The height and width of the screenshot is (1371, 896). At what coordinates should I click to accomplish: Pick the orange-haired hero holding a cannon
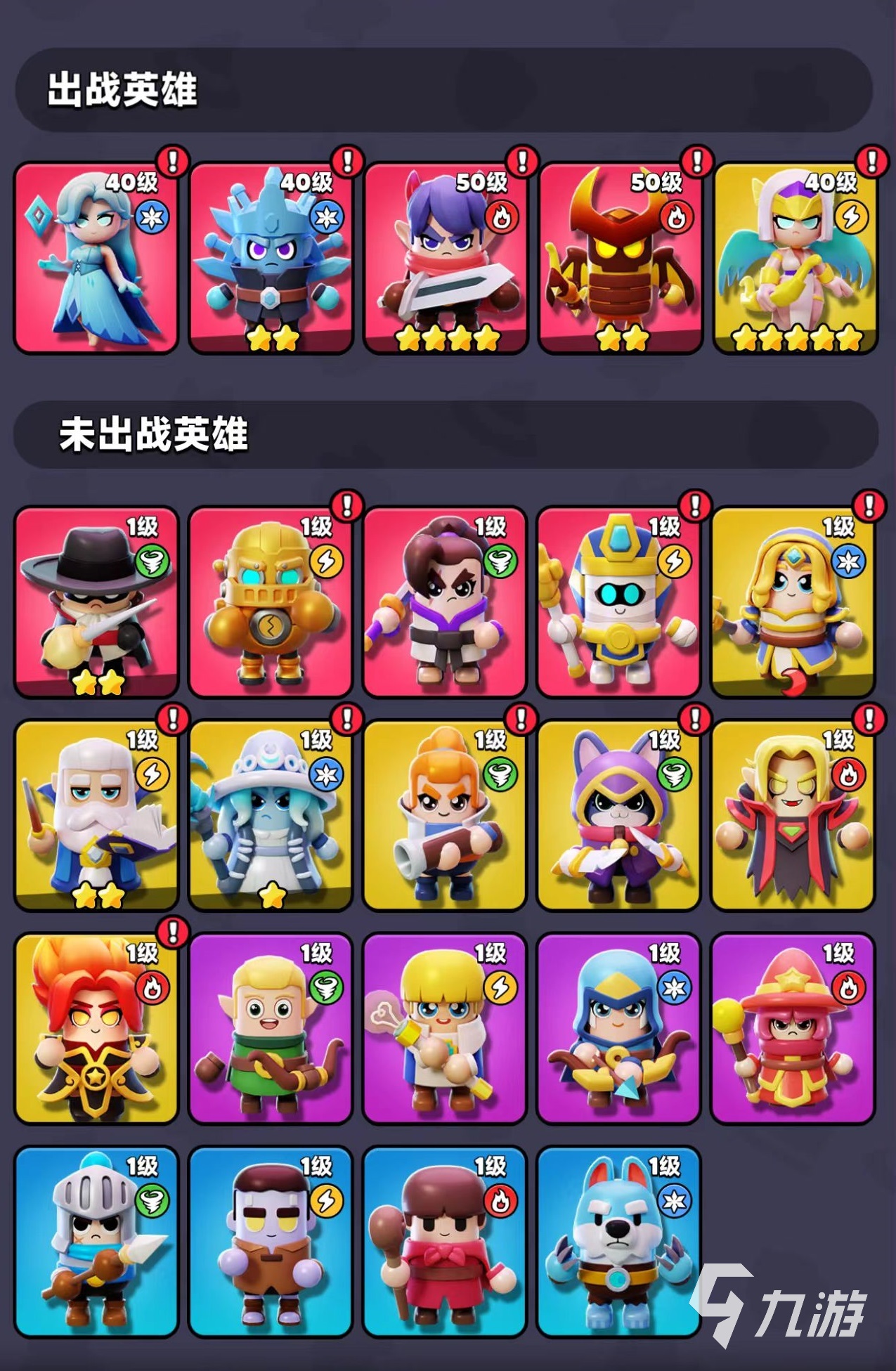click(444, 815)
